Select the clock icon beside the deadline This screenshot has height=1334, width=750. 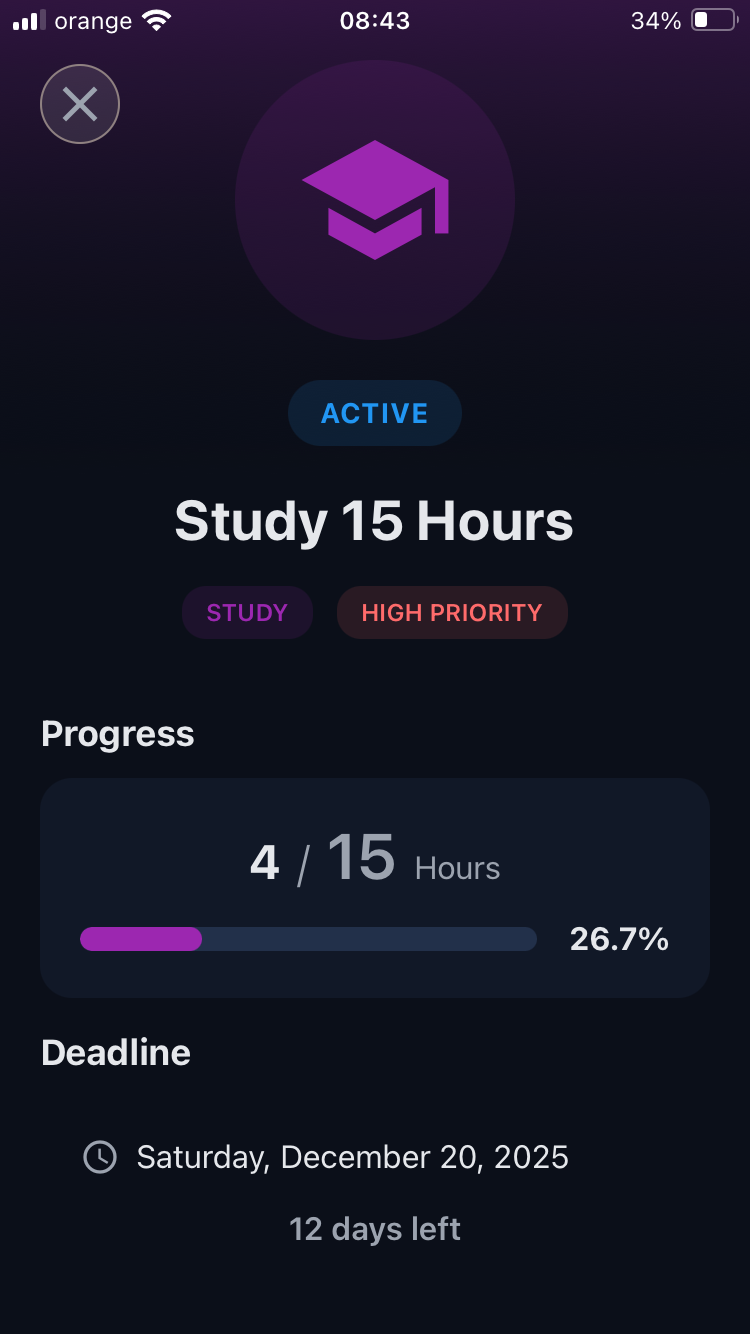(98, 1157)
